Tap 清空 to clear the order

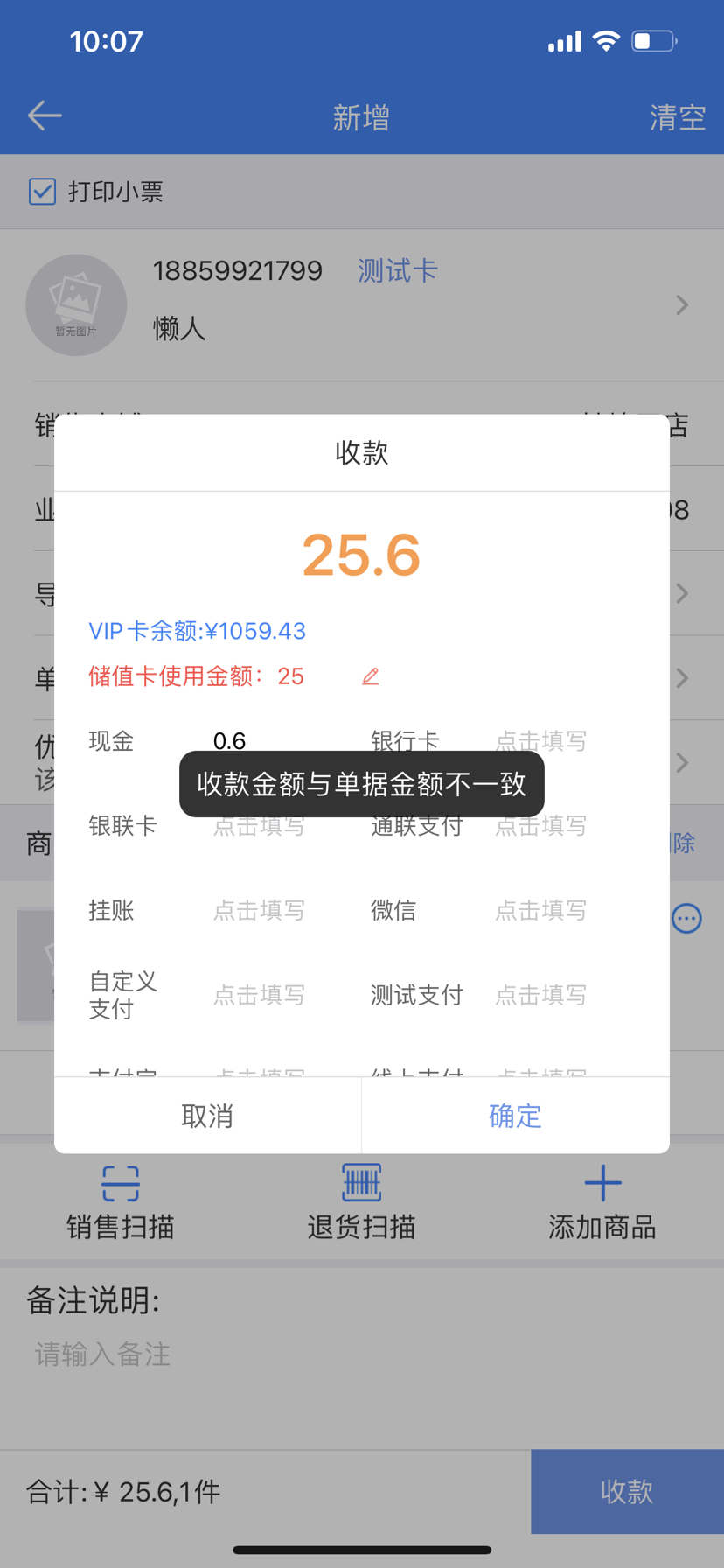coord(677,117)
